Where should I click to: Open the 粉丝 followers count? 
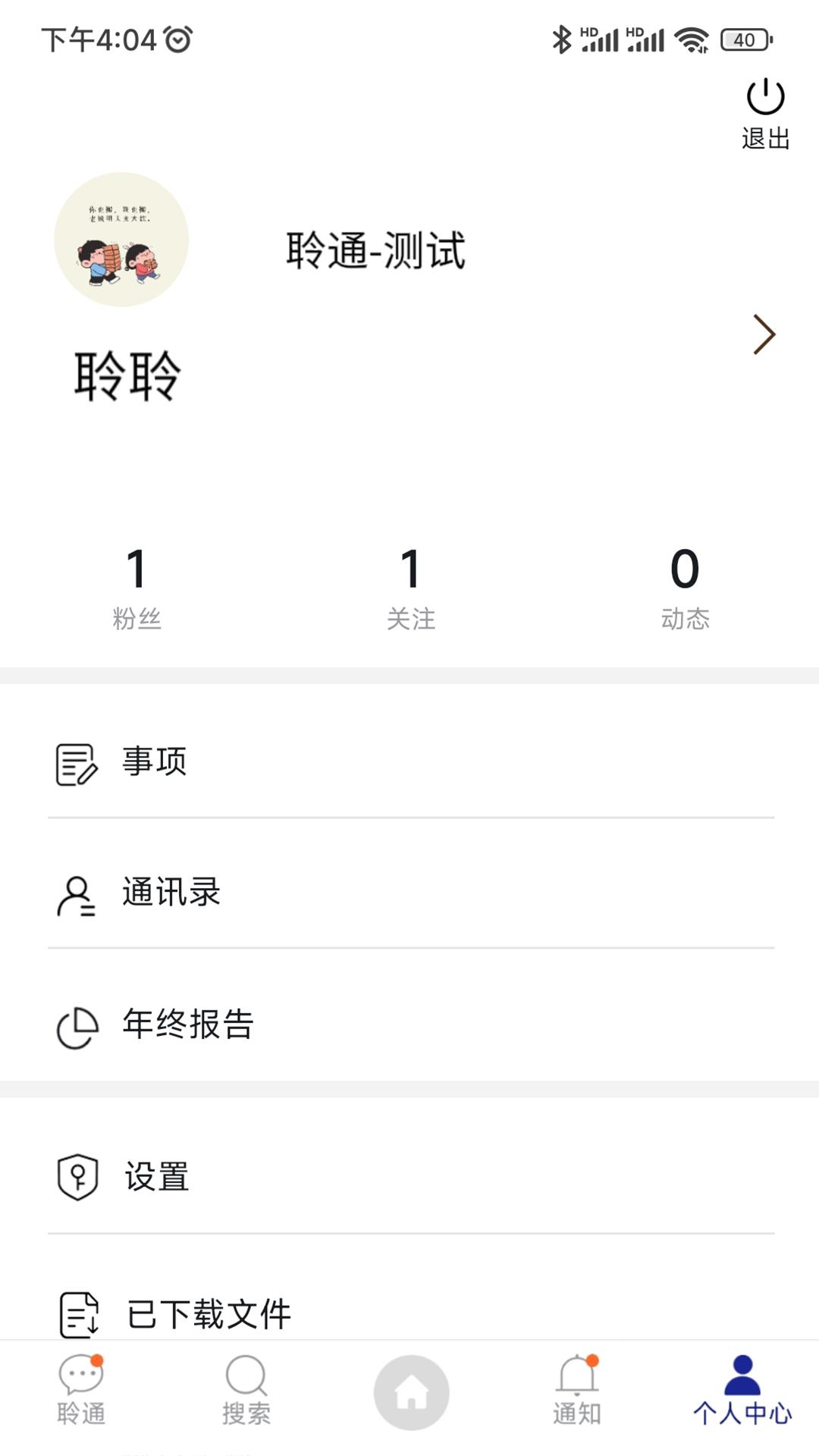pyautogui.click(x=135, y=588)
